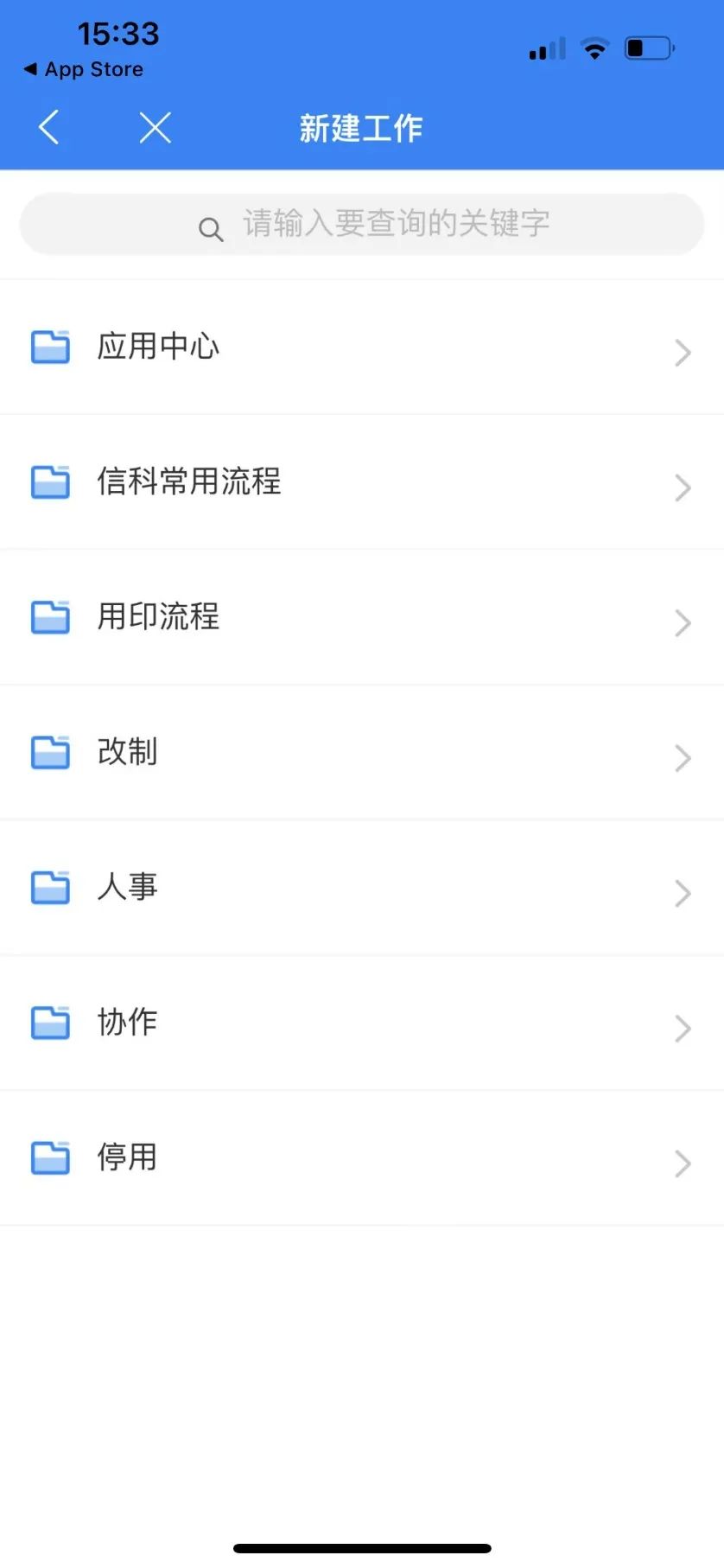View the 停用 folder
The height and width of the screenshot is (1568, 724).
click(x=362, y=1158)
